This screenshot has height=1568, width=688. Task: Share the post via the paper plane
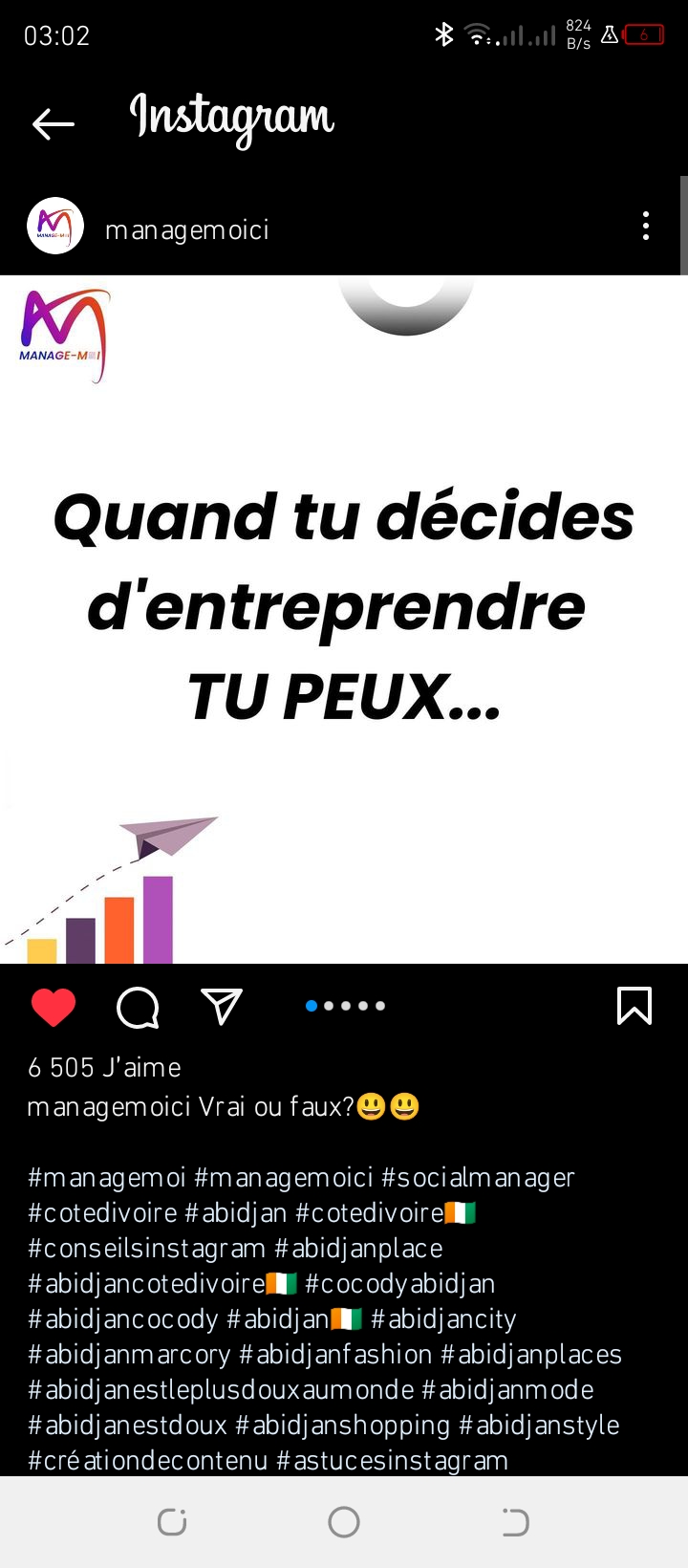tap(222, 1007)
